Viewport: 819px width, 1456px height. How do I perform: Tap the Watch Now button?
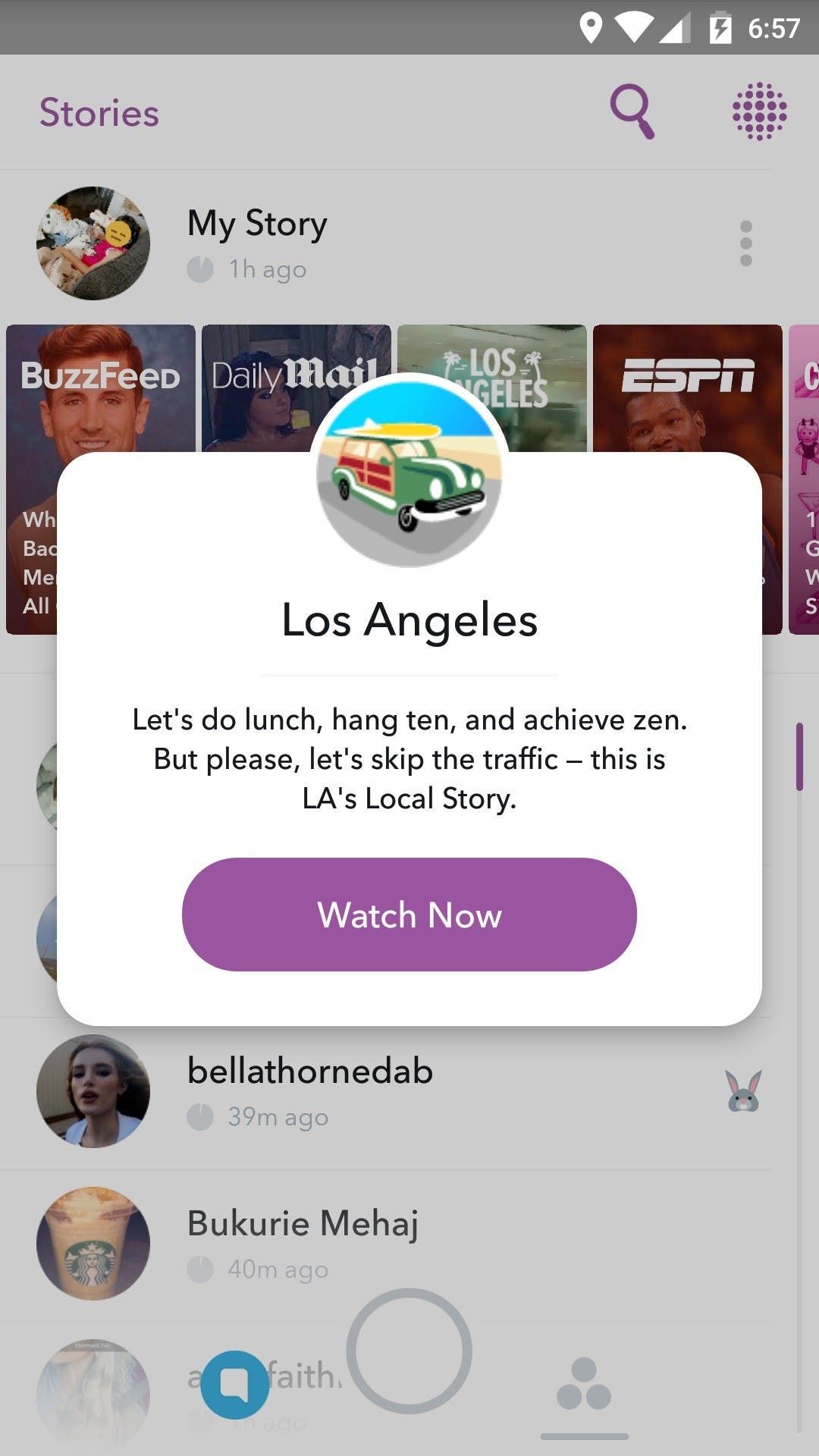pyautogui.click(x=409, y=915)
